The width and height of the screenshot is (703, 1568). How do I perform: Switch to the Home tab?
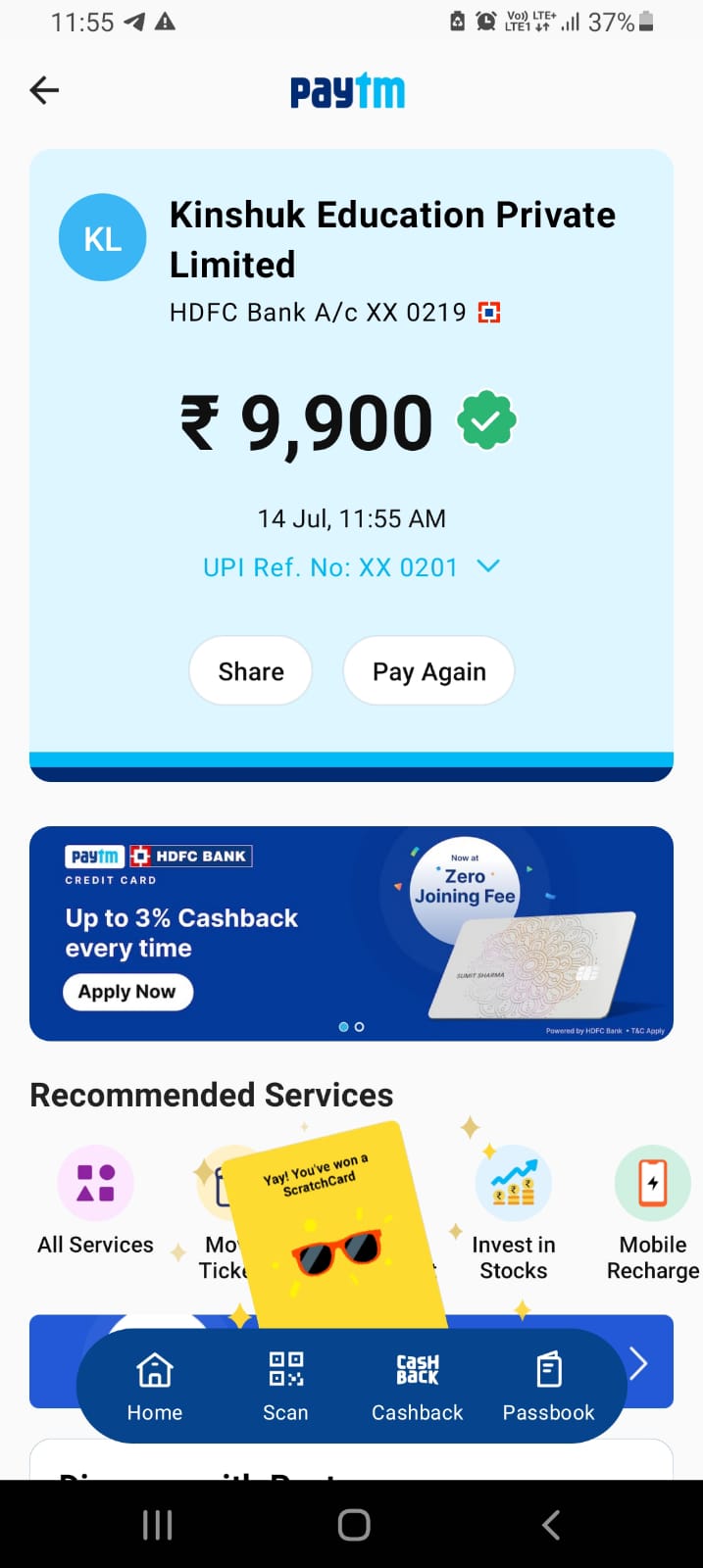(x=154, y=1386)
